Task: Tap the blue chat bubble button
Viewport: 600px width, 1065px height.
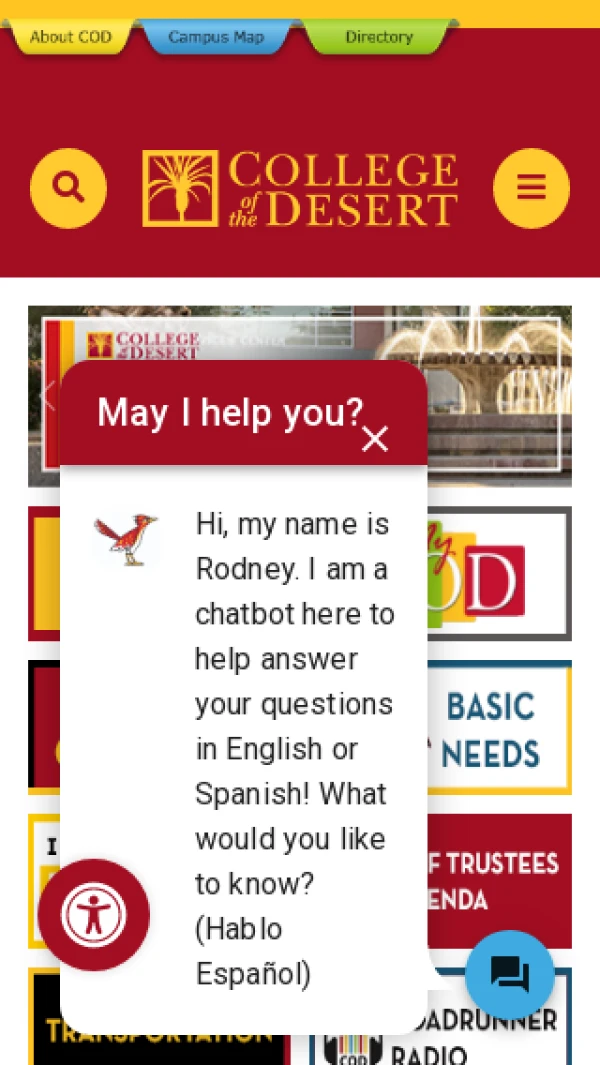Action: tap(510, 974)
